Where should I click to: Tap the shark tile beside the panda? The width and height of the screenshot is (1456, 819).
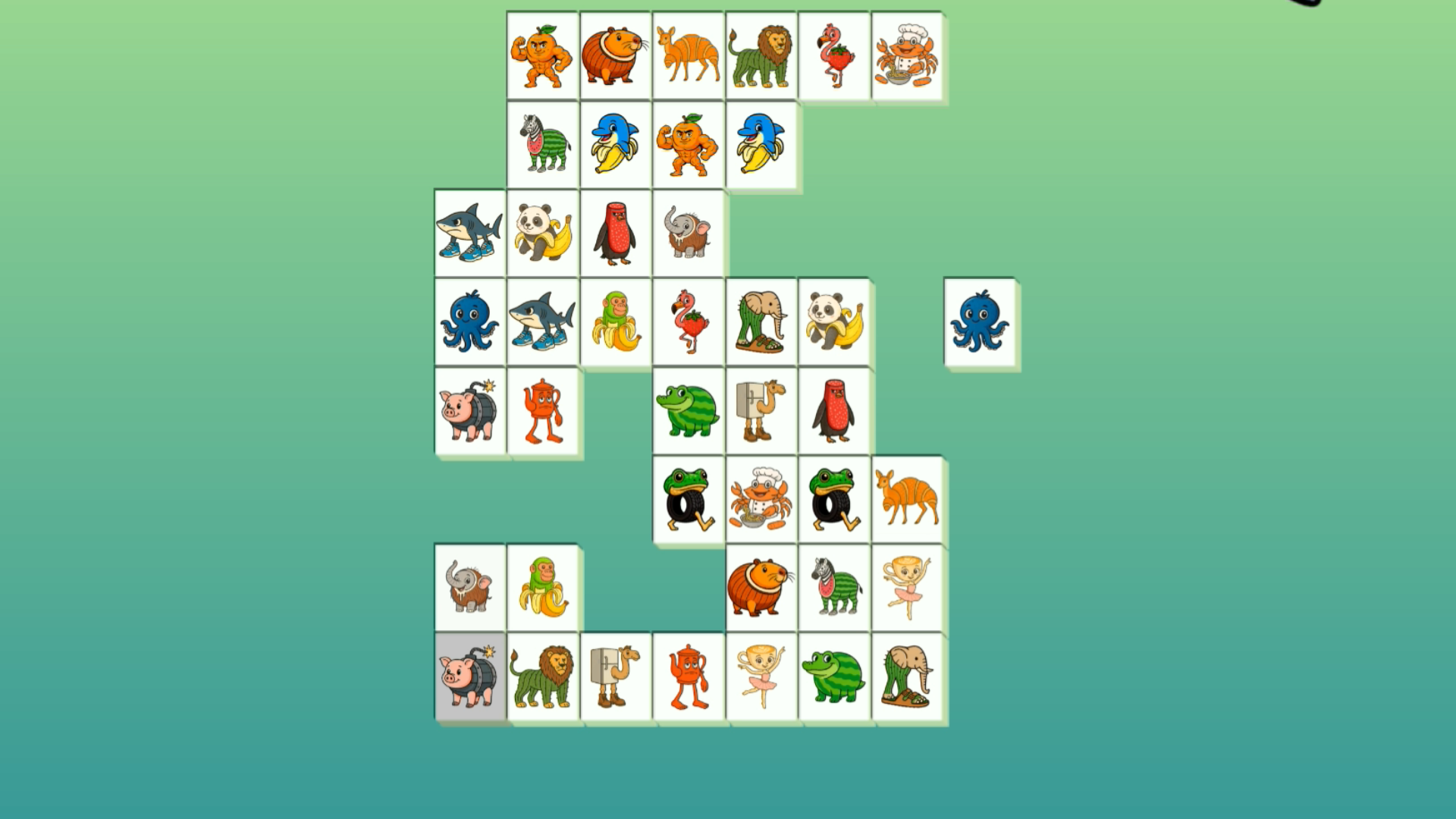(469, 233)
